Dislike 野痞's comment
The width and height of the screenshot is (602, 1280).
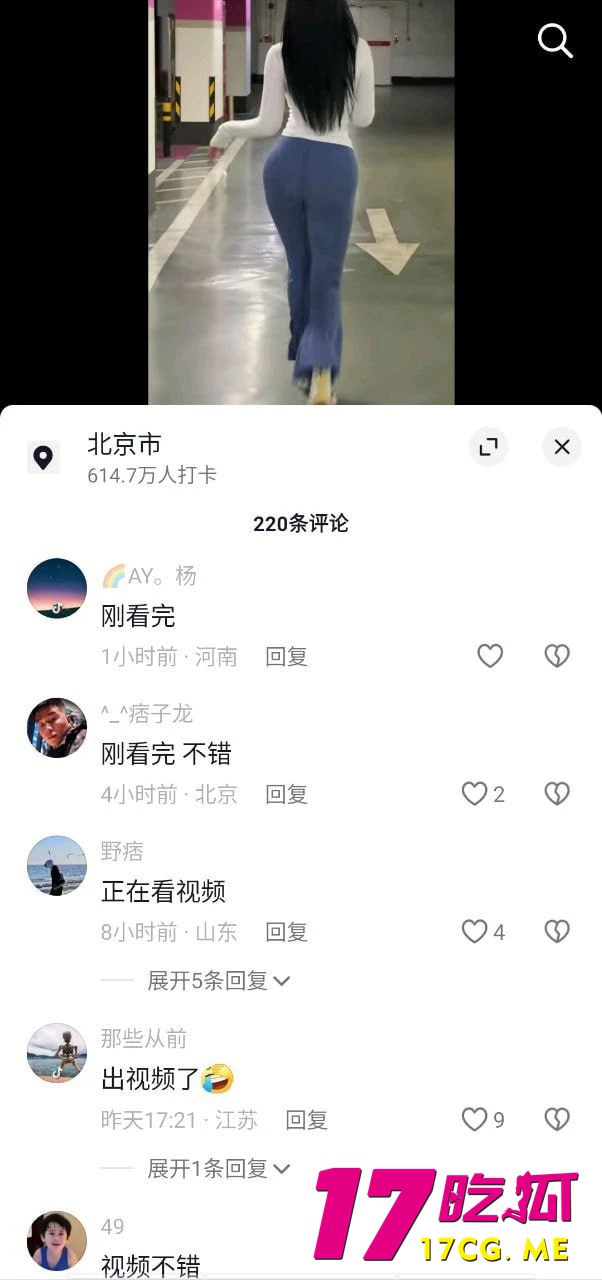[556, 932]
